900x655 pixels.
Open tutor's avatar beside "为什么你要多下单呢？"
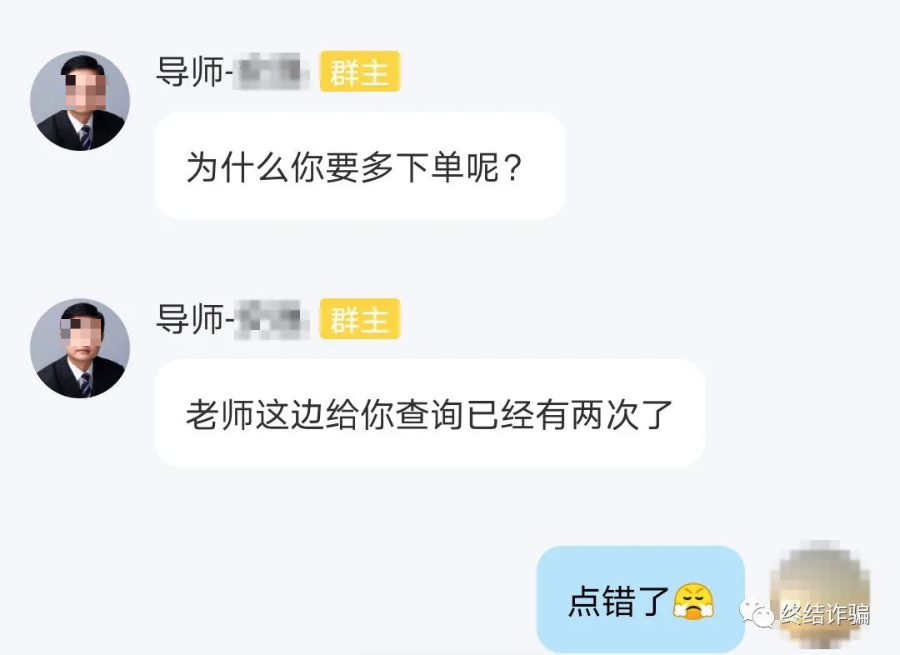click(x=80, y=101)
